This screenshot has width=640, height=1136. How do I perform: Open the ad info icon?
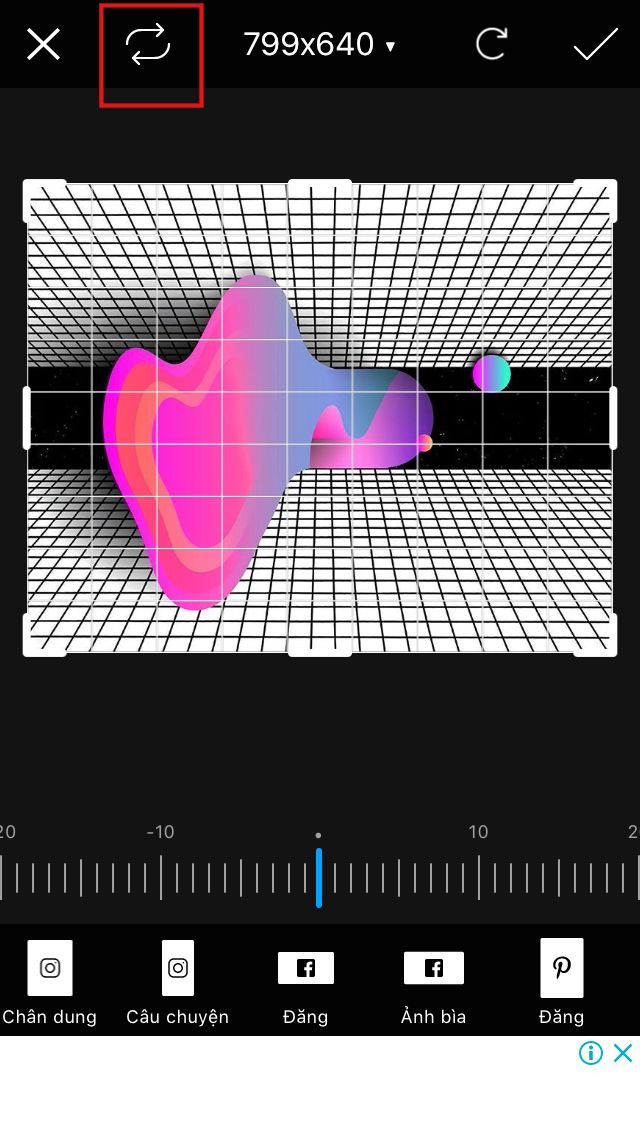click(591, 1053)
